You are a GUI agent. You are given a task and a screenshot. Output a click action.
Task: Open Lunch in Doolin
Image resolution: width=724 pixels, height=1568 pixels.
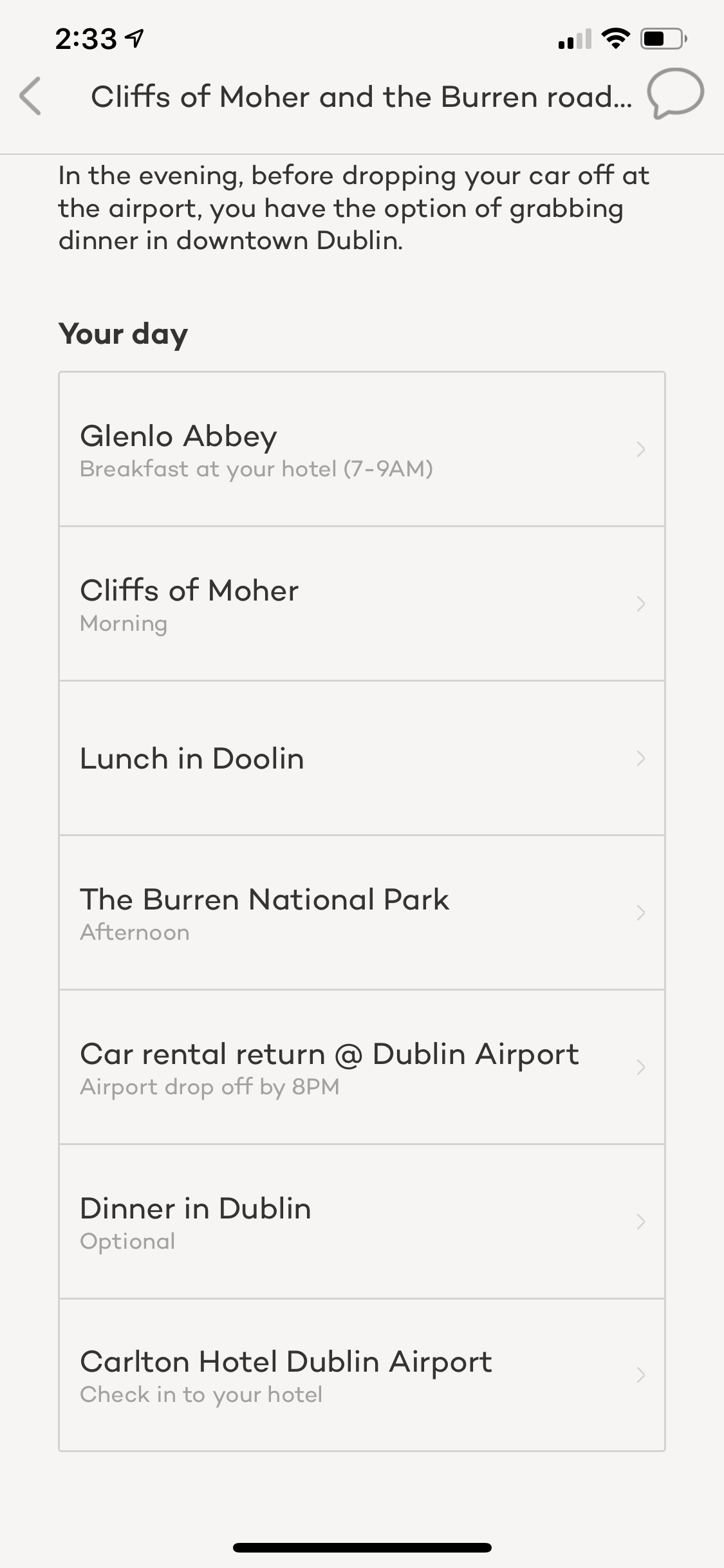pyautogui.click(x=362, y=758)
